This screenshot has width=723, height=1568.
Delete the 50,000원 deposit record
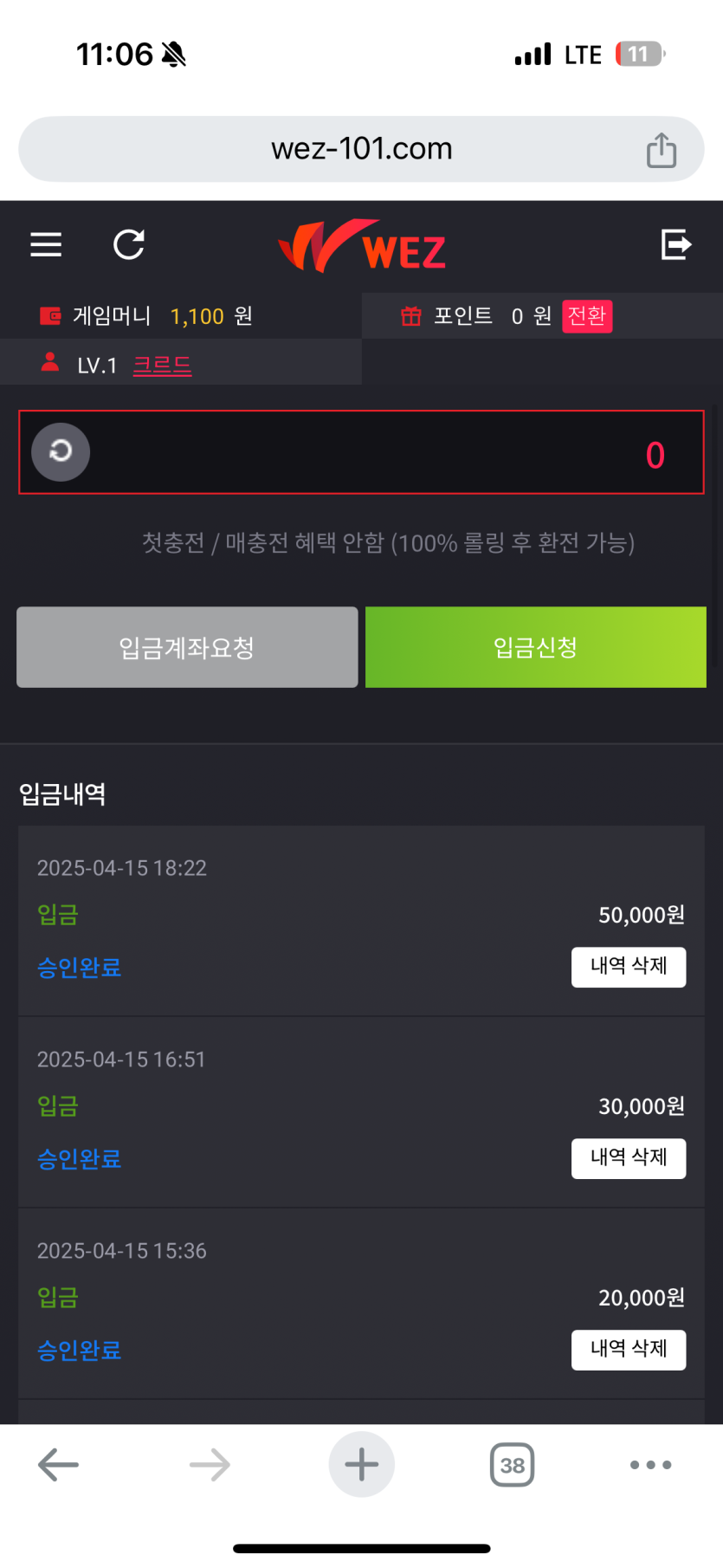tap(629, 967)
